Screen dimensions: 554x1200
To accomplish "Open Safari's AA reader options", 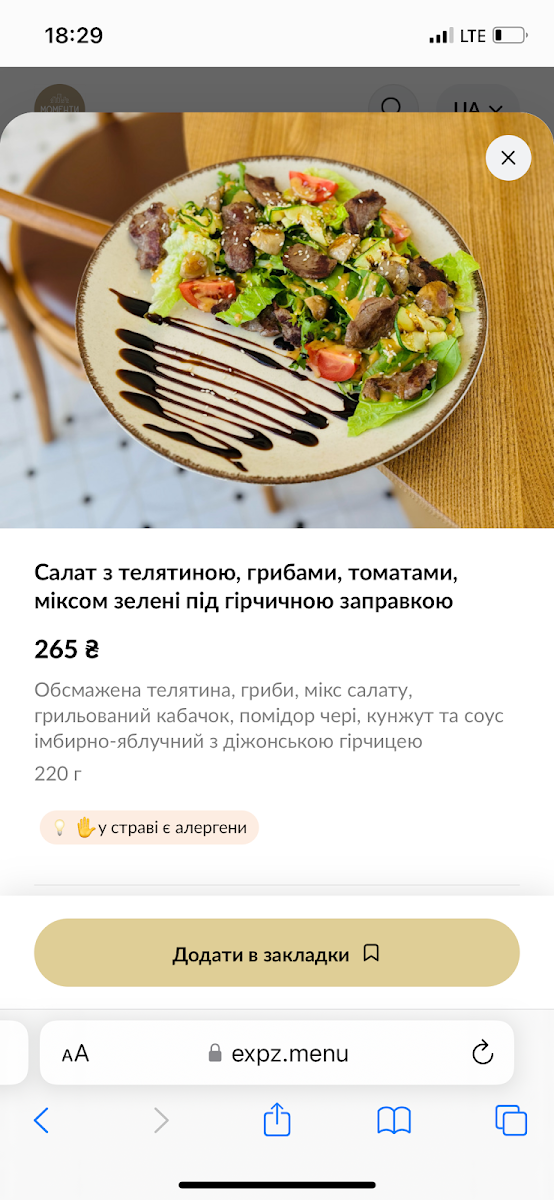I will (75, 1053).
